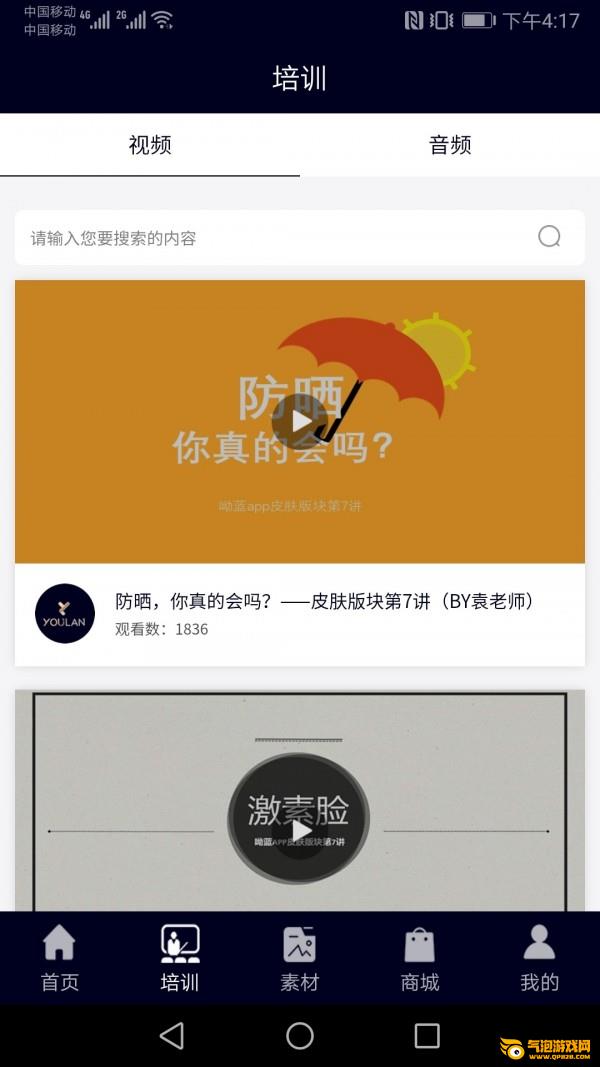Open the 商城 tab
Image resolution: width=600 pixels, height=1067 pixels.
point(420,958)
